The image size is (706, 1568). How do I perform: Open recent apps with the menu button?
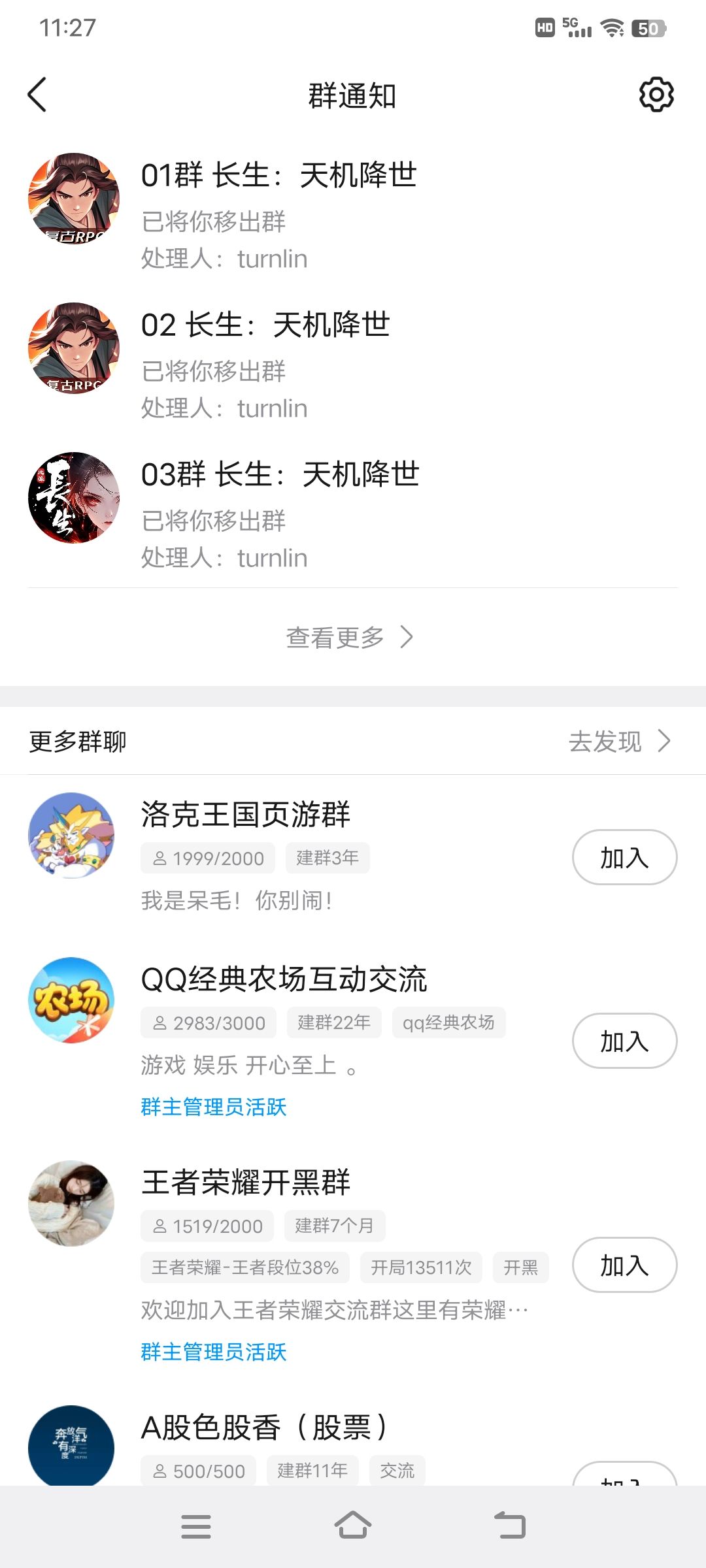click(x=196, y=1526)
